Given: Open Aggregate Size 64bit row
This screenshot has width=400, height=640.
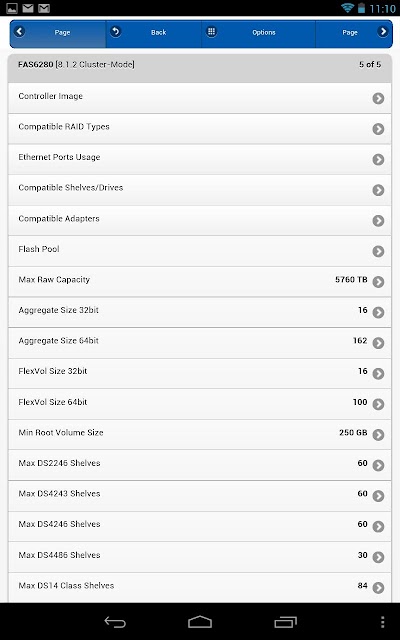Looking at the screenshot, I should (200, 342).
